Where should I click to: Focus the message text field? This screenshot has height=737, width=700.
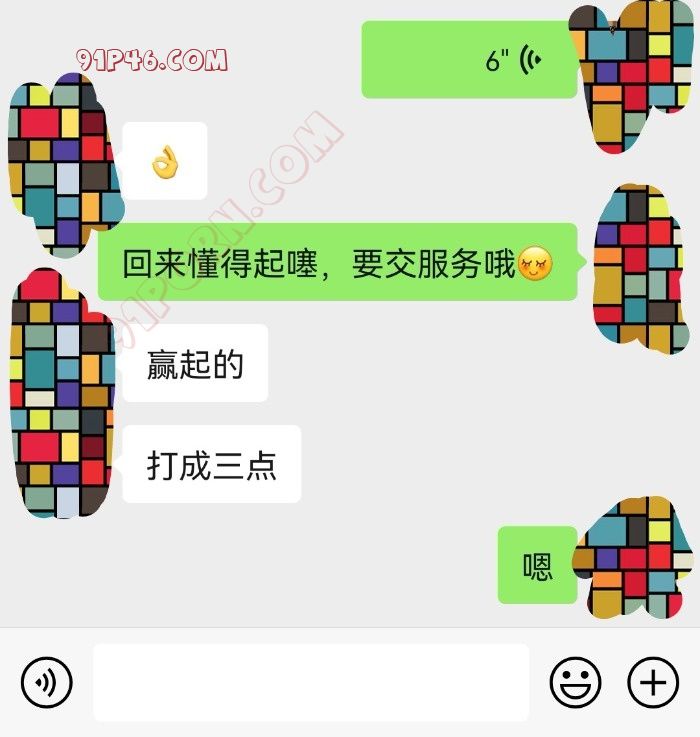311,683
